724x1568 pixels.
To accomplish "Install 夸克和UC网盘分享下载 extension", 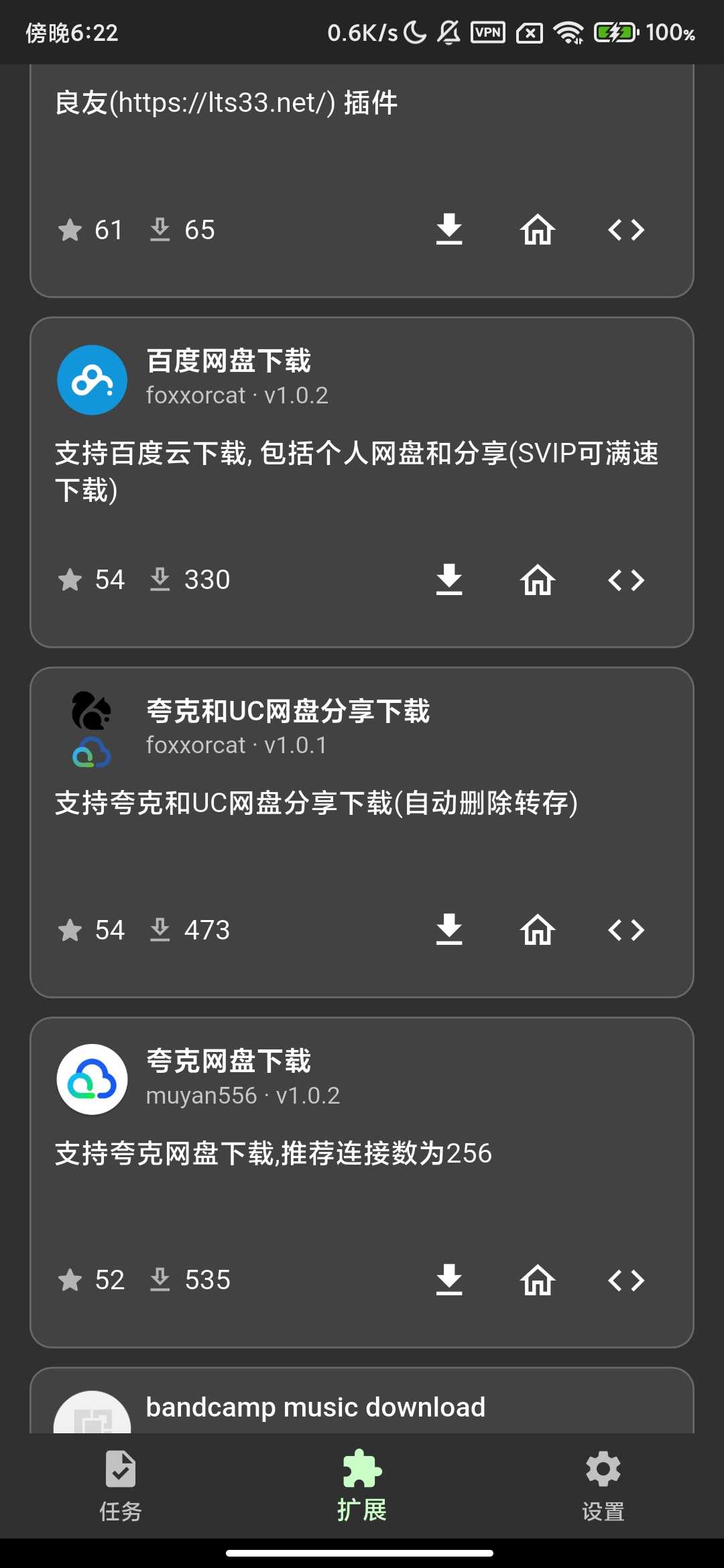I will pos(449,929).
